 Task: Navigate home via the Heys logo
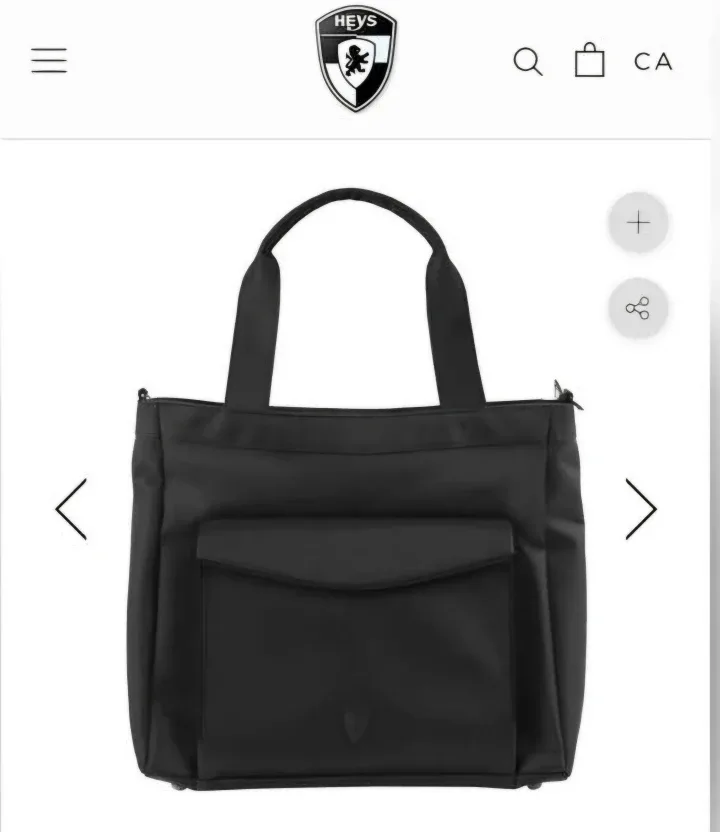coord(357,56)
